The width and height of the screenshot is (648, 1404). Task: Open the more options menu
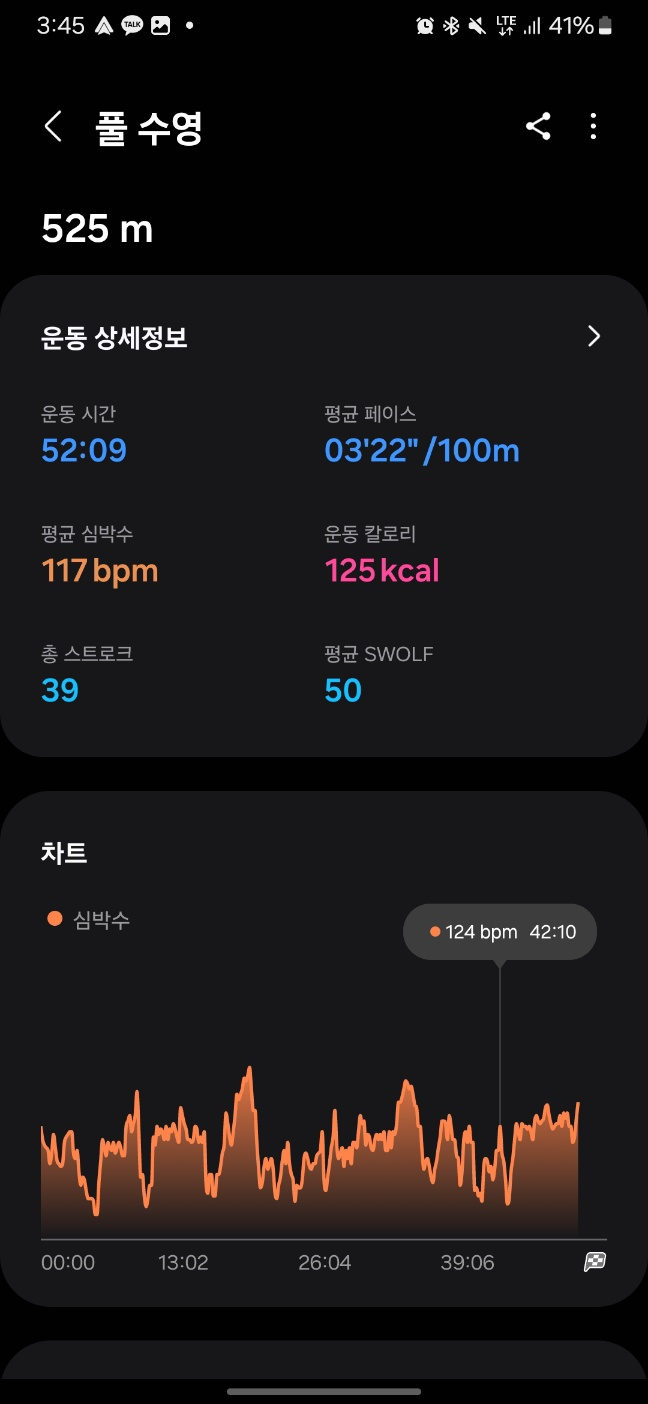(x=593, y=127)
